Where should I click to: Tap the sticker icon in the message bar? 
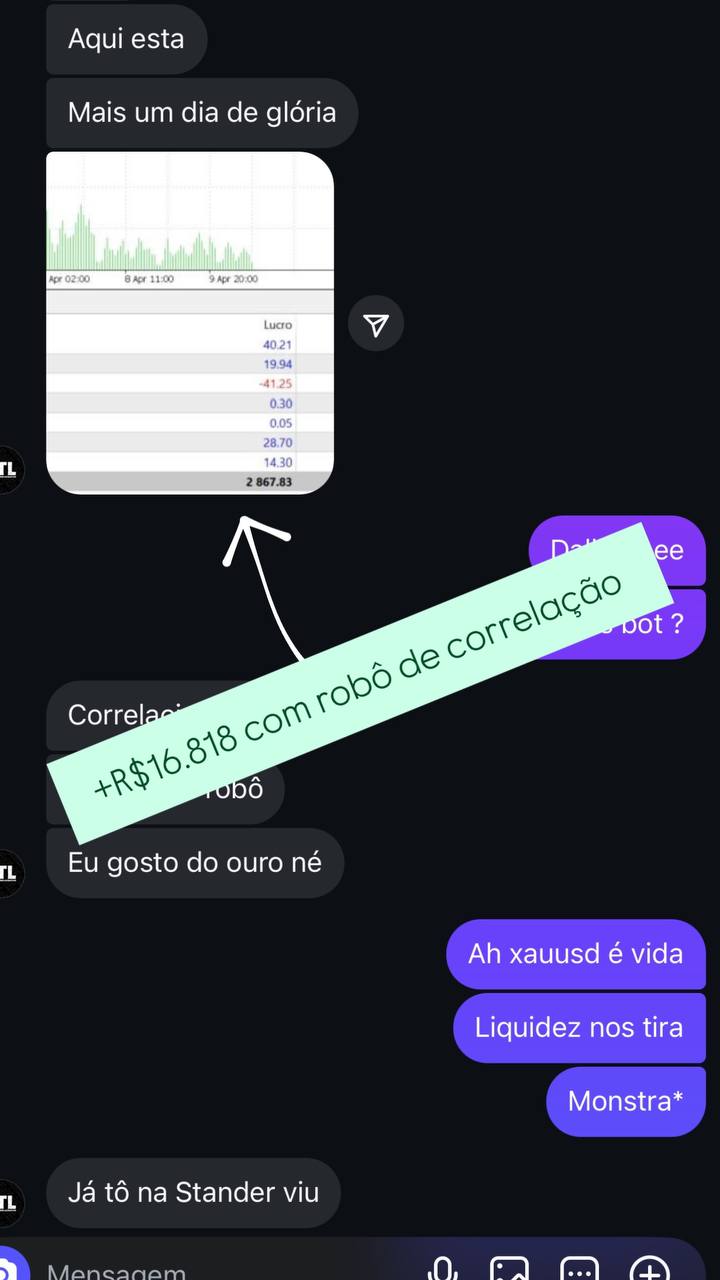[581, 1270]
